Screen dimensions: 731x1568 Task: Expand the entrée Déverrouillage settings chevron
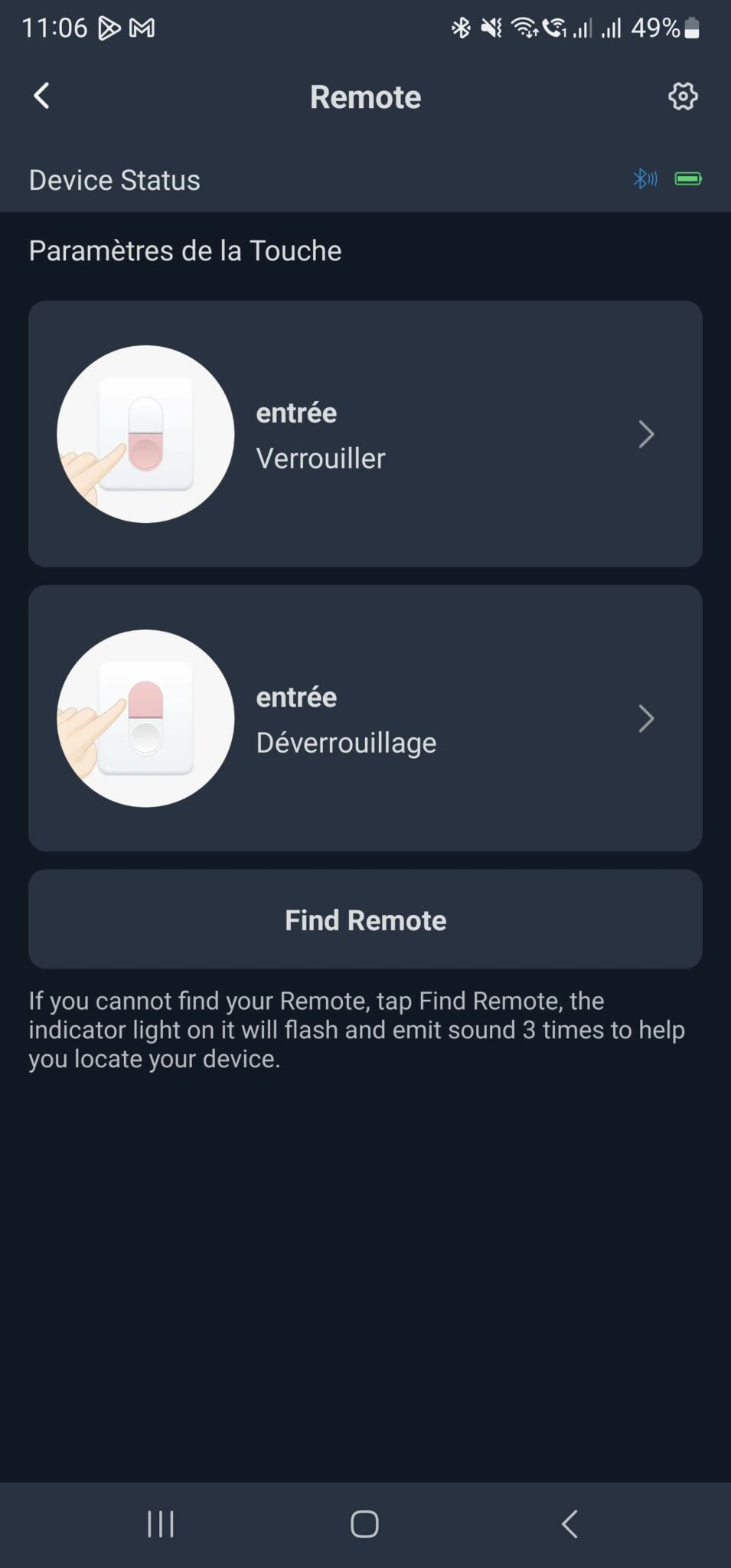click(647, 718)
